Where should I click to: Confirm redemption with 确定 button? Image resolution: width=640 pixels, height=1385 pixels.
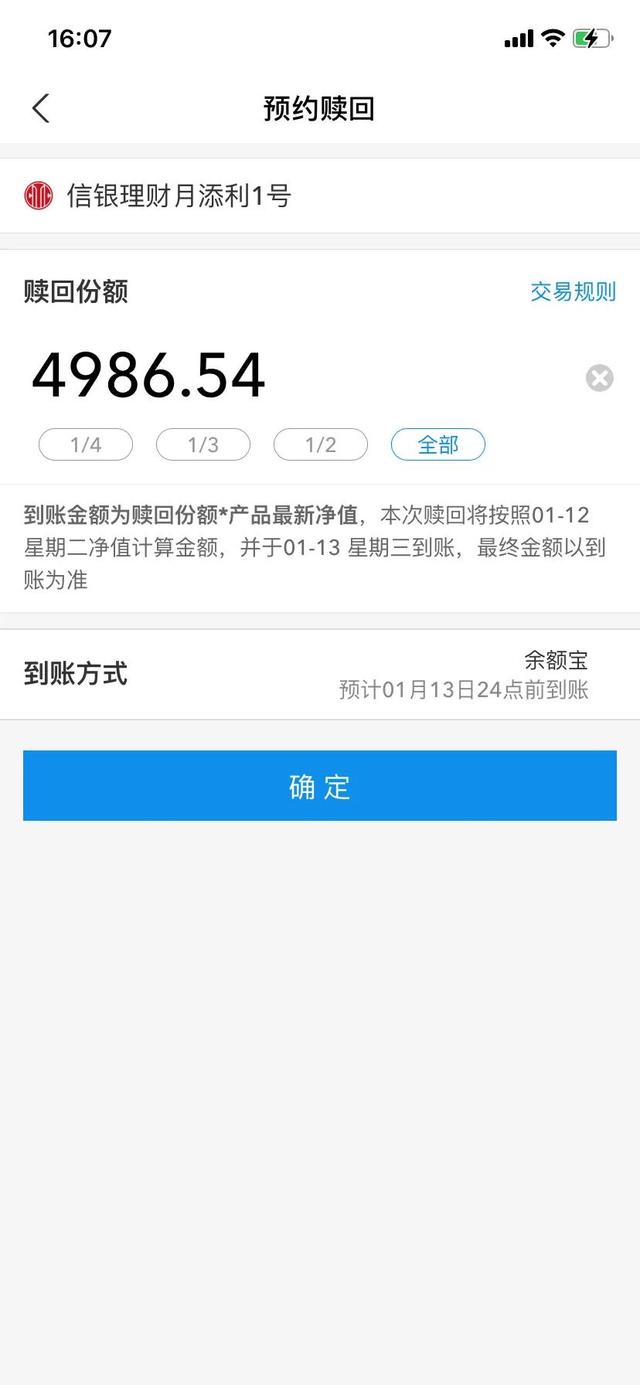pyautogui.click(x=320, y=786)
